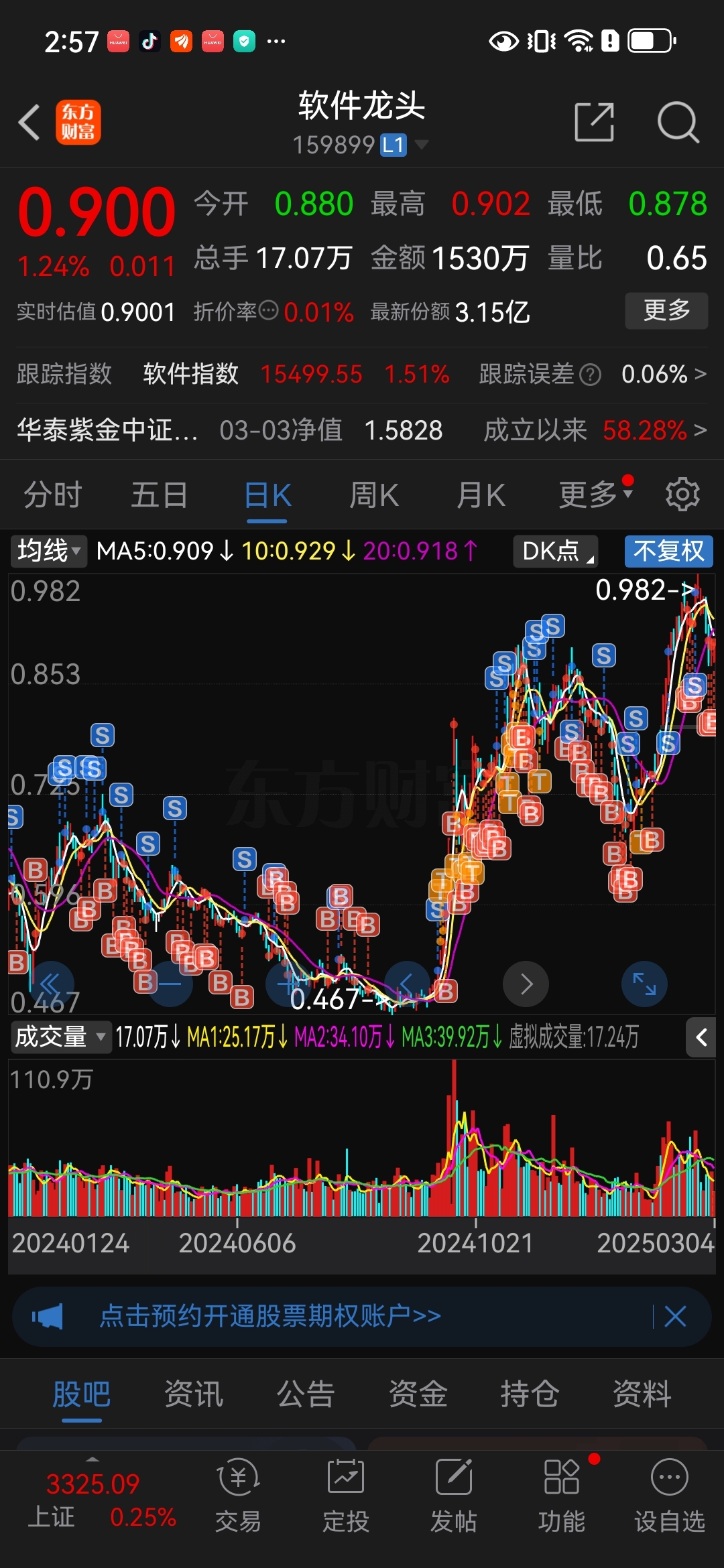Select the 月K chart tab
The height and width of the screenshot is (1568, 724).
point(481,495)
